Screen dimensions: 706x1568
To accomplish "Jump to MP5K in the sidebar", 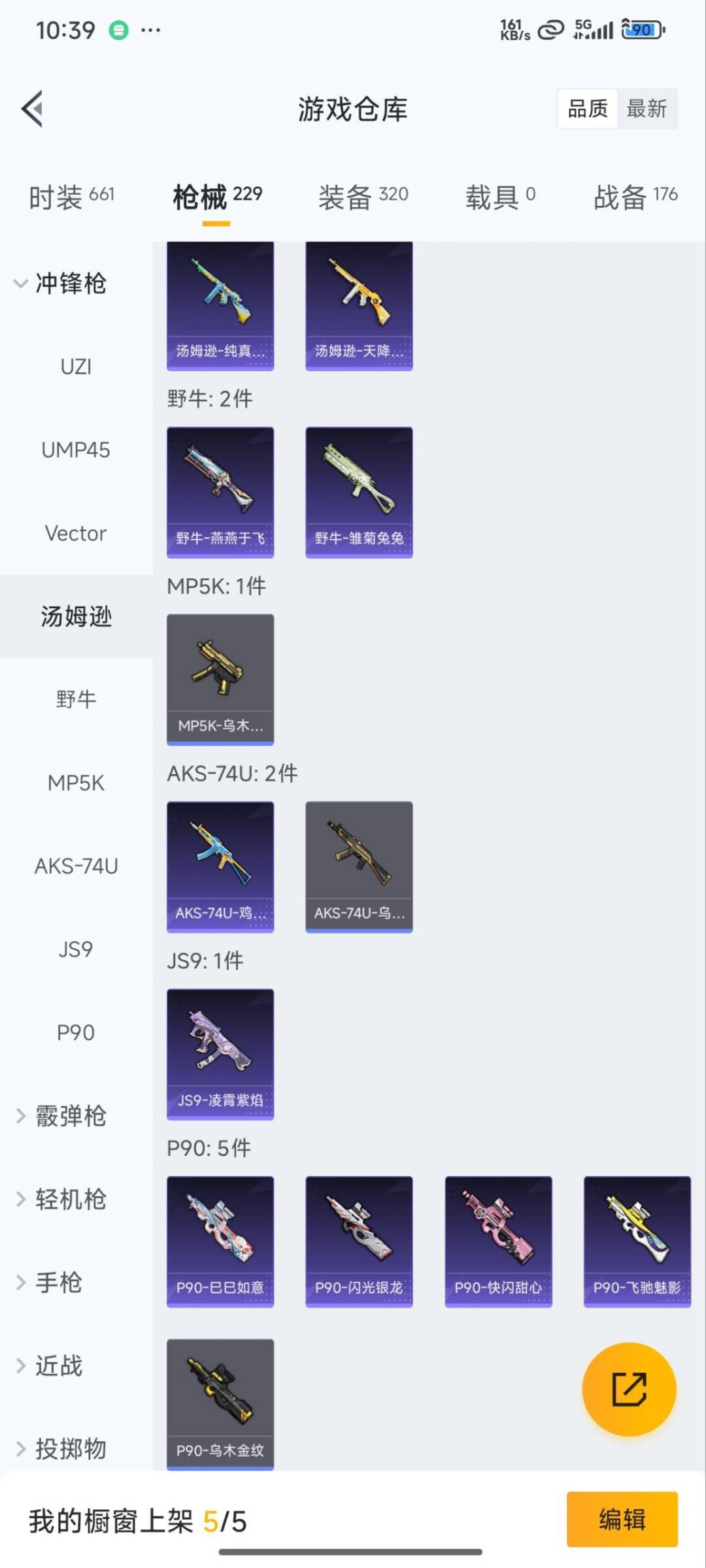I will tap(76, 783).
